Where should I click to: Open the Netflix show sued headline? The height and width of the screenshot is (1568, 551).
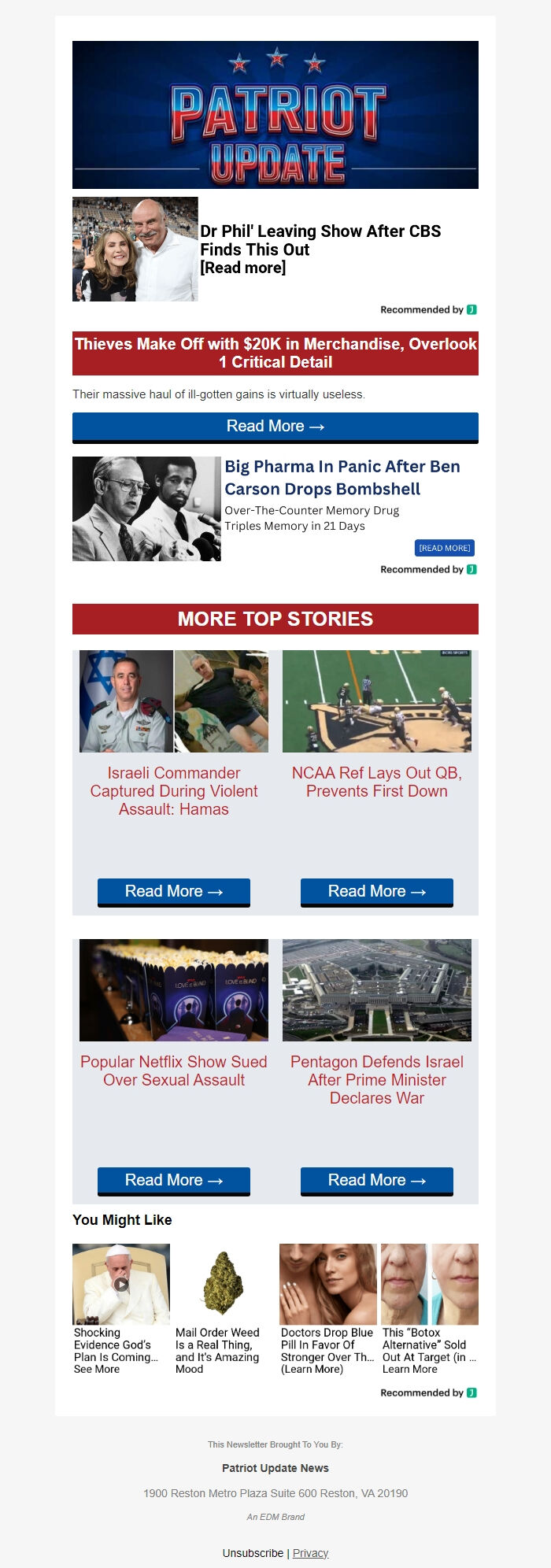point(174,1071)
